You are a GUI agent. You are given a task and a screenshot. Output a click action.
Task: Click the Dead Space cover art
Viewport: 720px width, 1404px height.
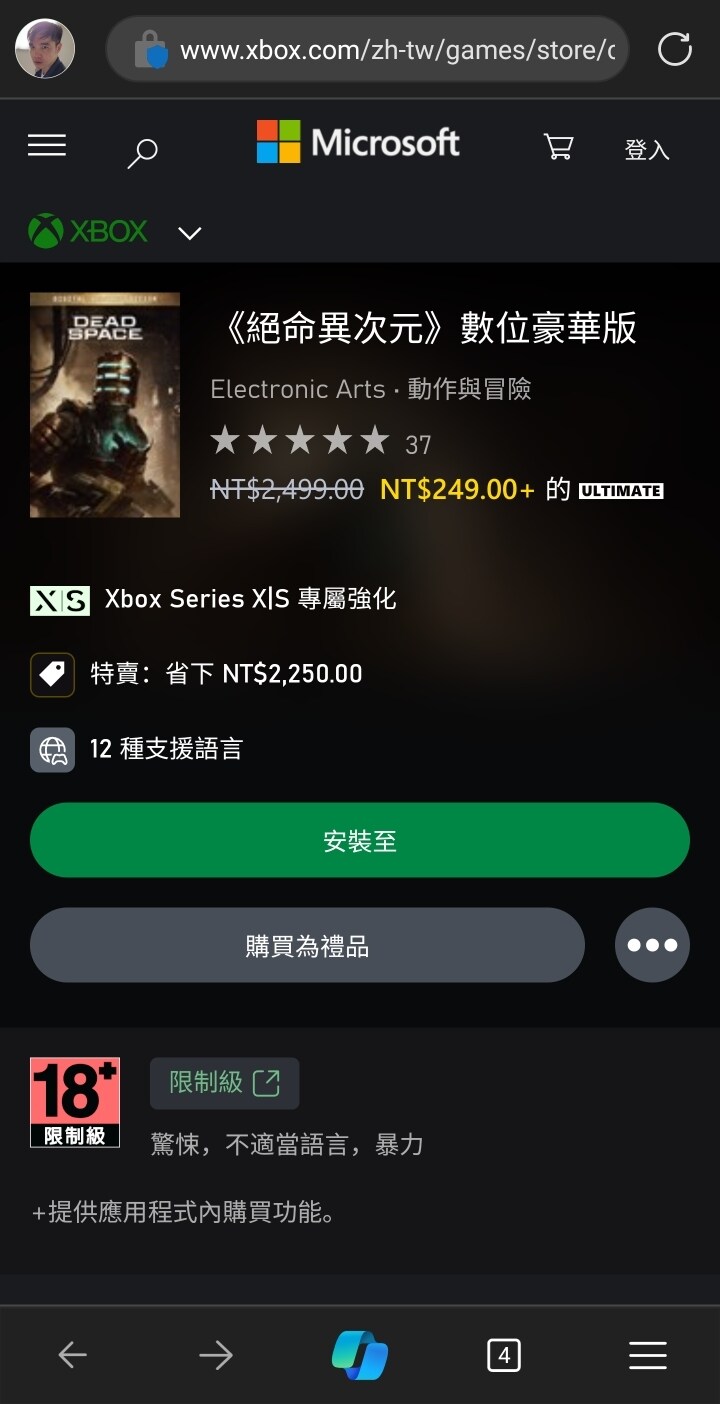pos(104,403)
